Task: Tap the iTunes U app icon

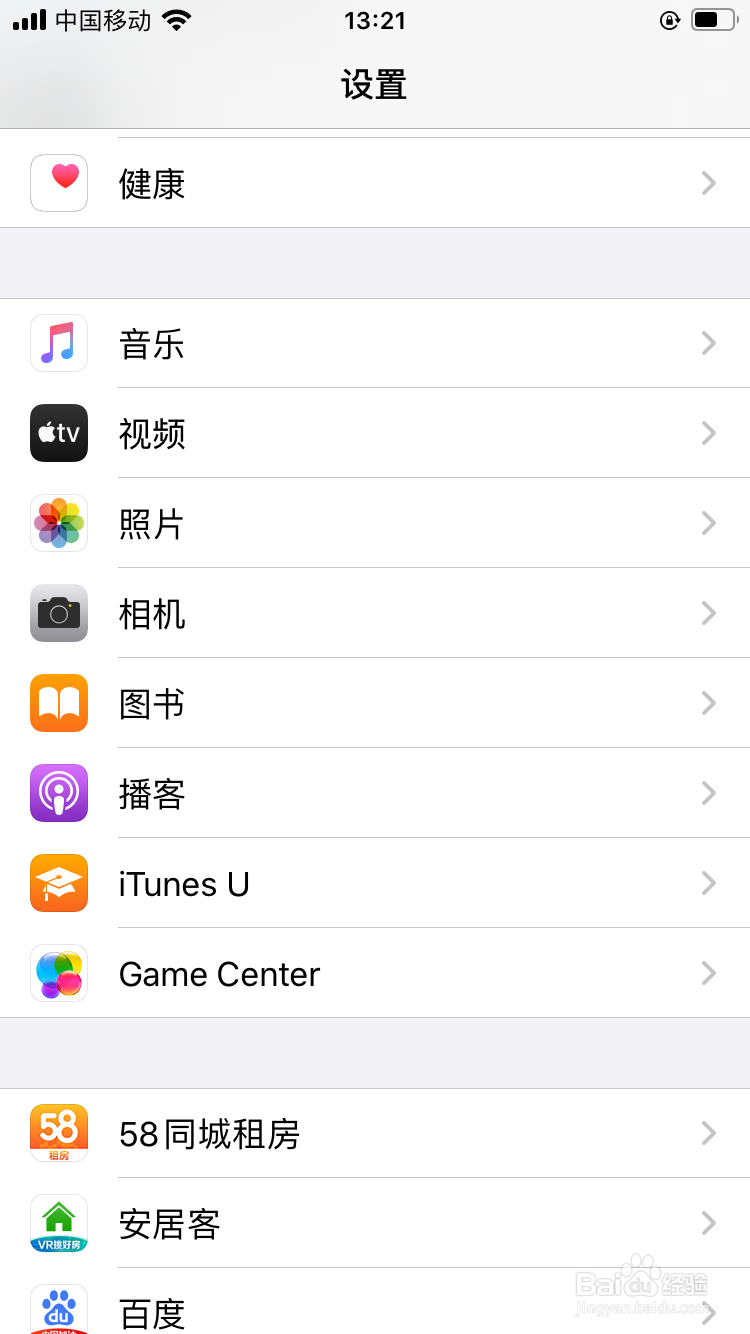Action: (x=58, y=883)
